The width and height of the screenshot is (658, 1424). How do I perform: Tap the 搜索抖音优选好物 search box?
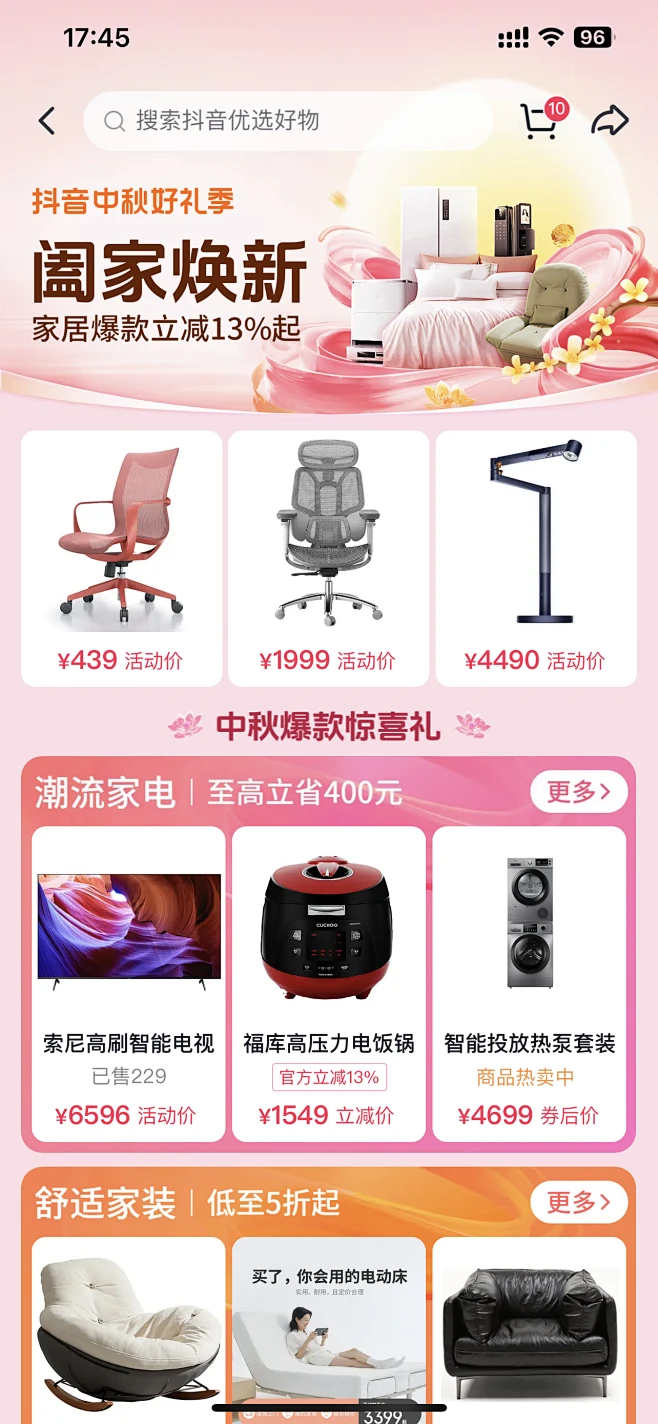click(288, 121)
